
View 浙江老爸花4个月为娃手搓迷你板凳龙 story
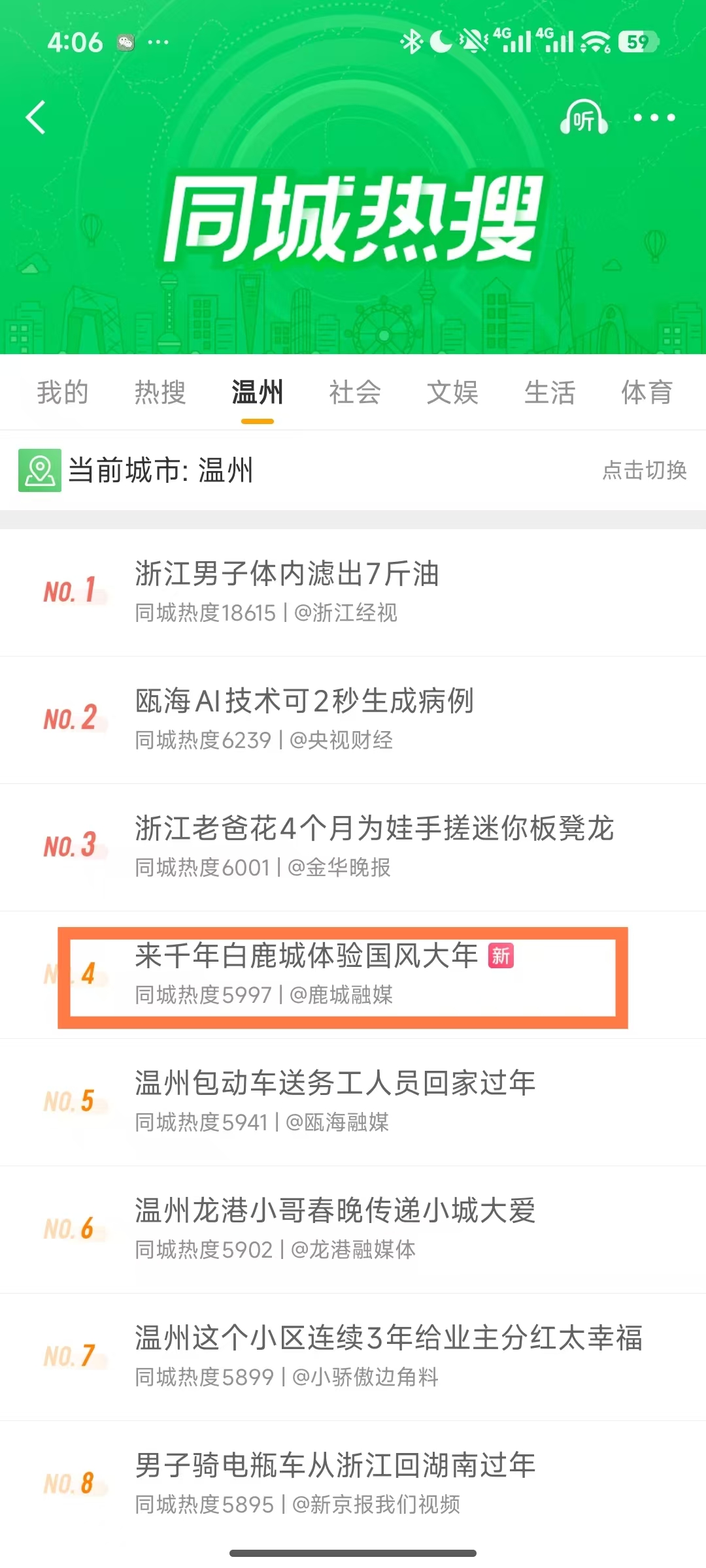pos(374,829)
